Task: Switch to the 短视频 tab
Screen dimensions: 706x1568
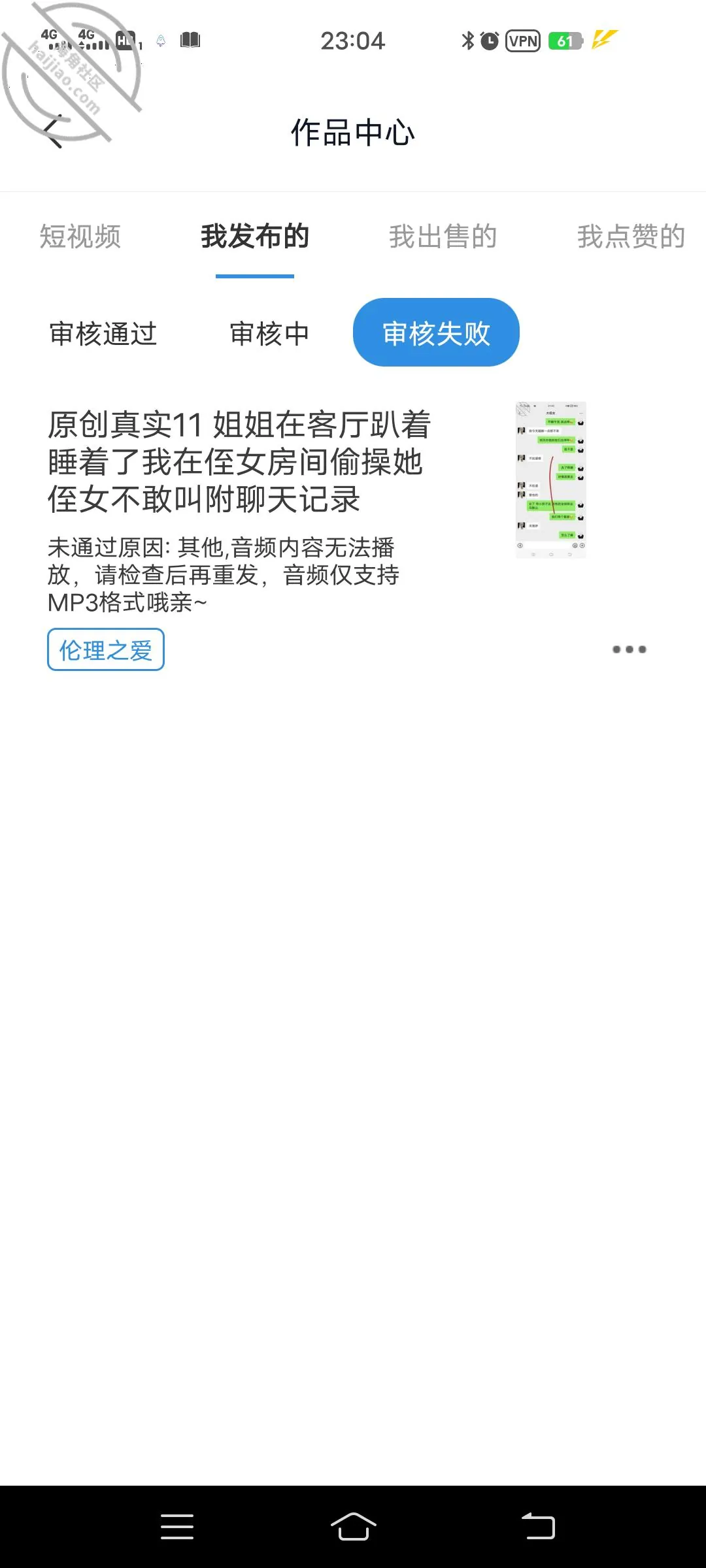Action: point(80,237)
